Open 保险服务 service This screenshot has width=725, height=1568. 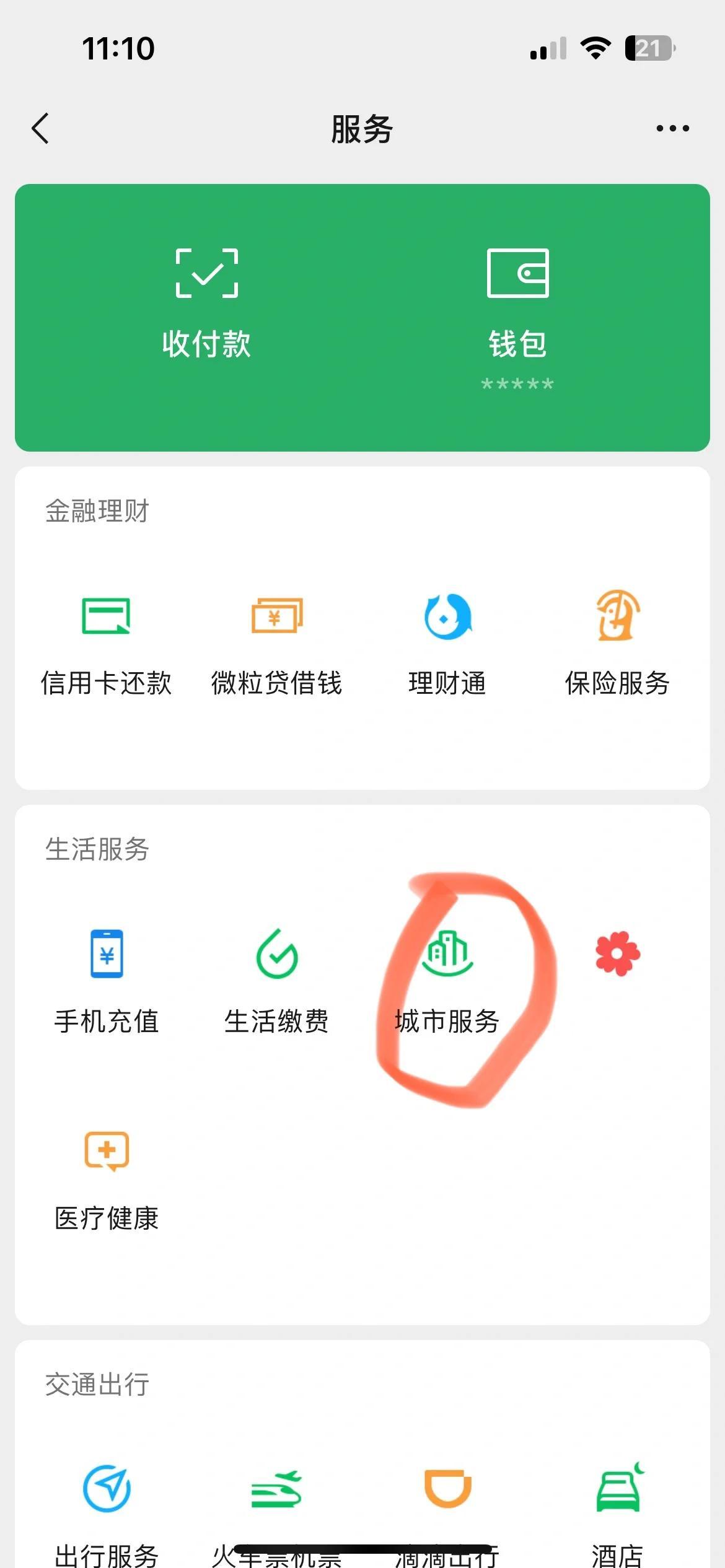pos(617,643)
